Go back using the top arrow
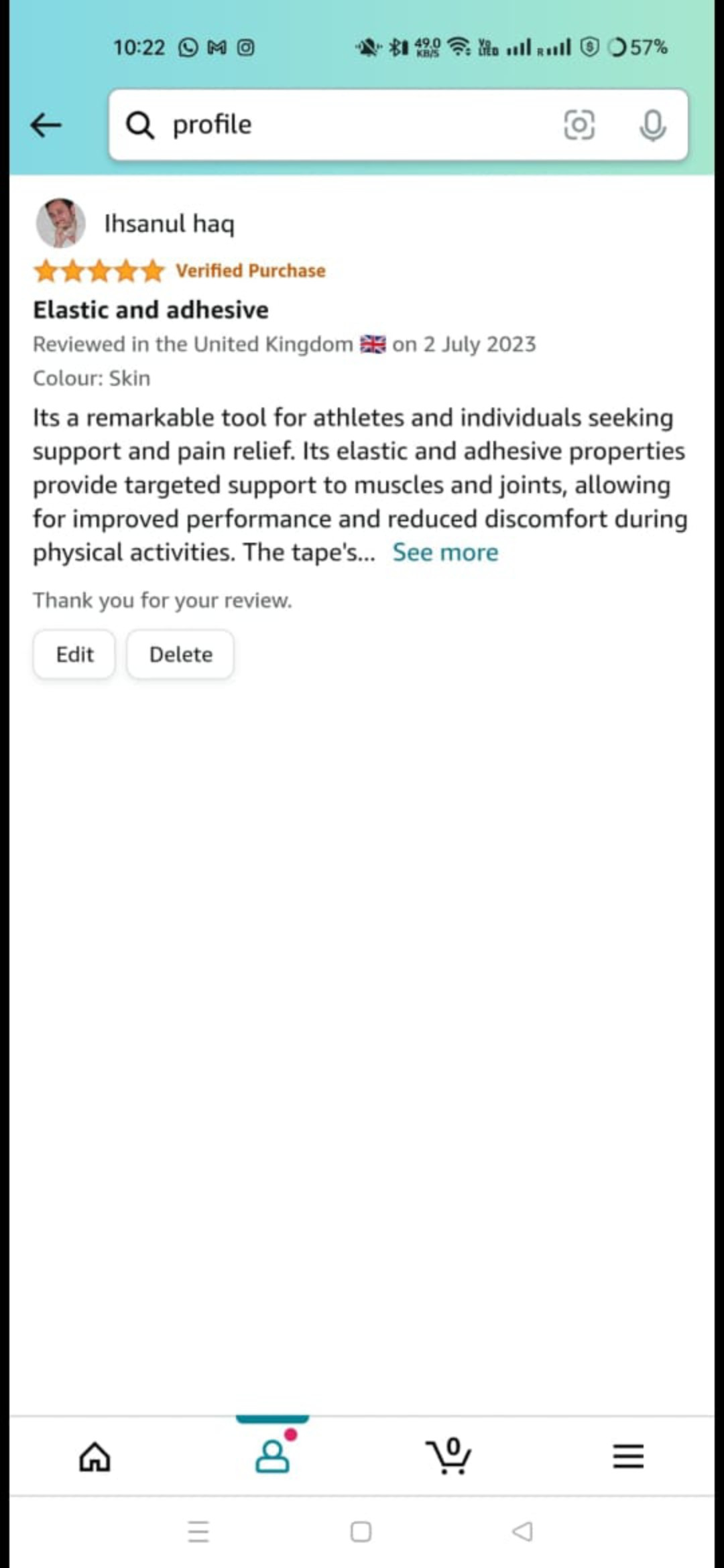Screen dimensions: 724x1568 coord(46,125)
